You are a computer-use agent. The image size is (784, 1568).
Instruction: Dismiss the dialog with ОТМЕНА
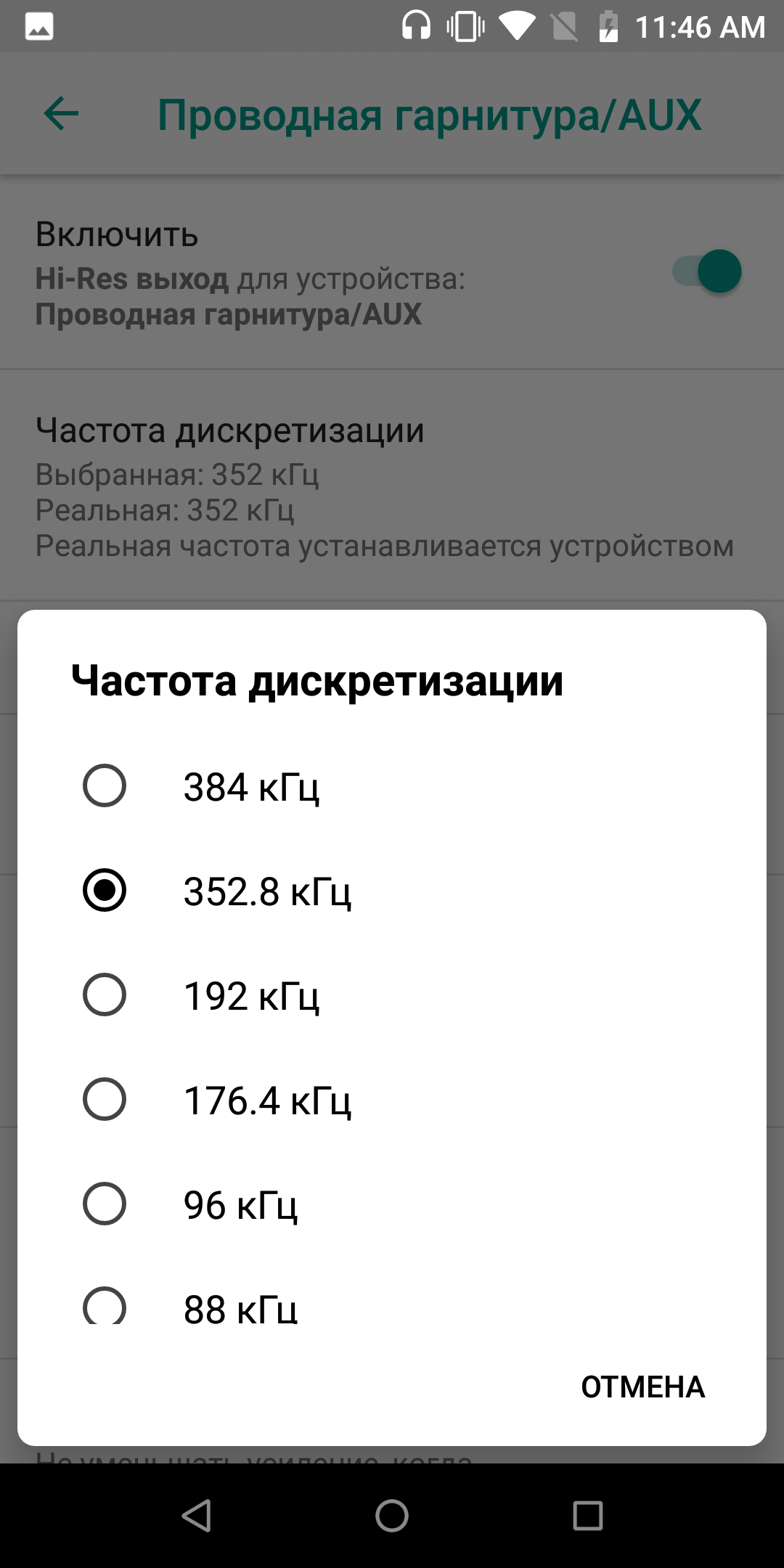642,1387
